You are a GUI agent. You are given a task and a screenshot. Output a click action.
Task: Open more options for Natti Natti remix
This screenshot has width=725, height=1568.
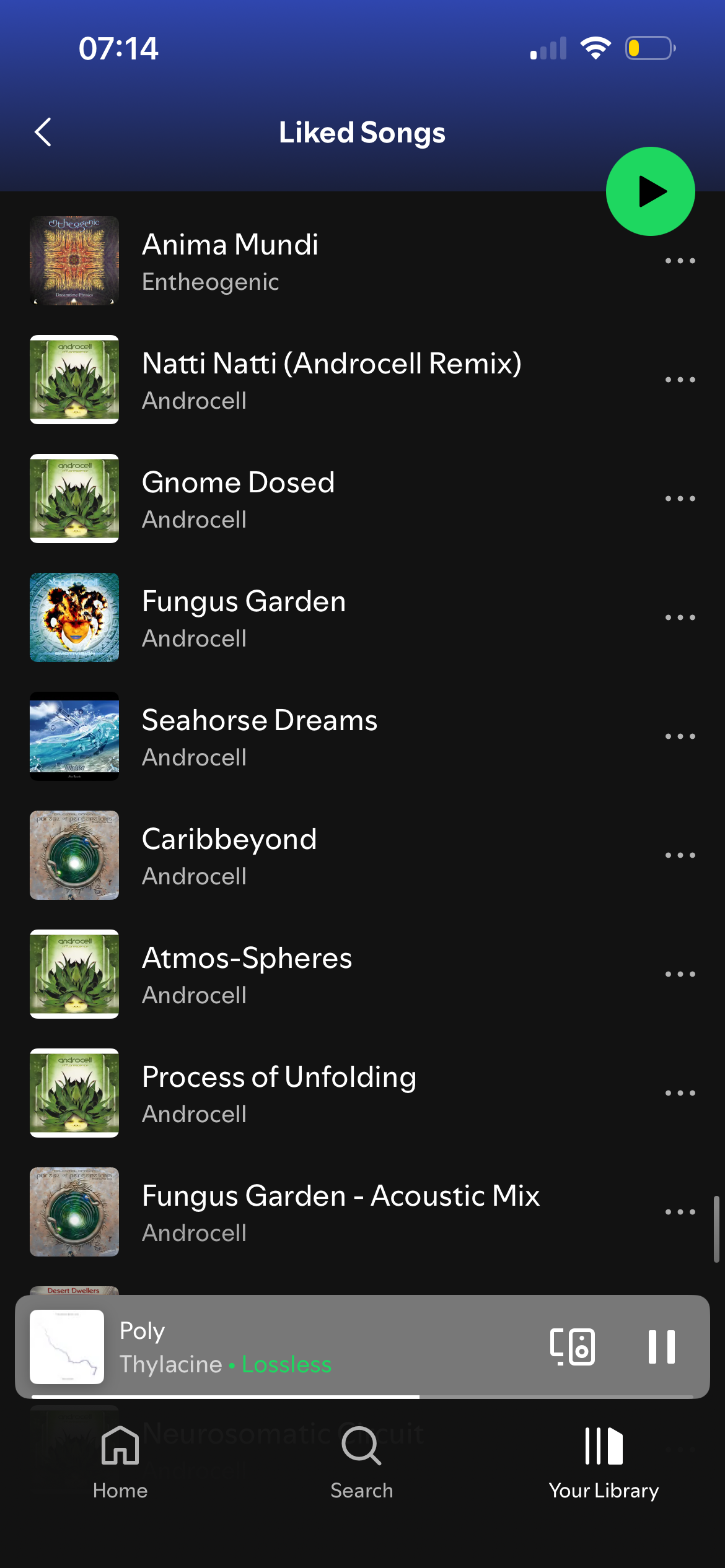[x=680, y=380]
